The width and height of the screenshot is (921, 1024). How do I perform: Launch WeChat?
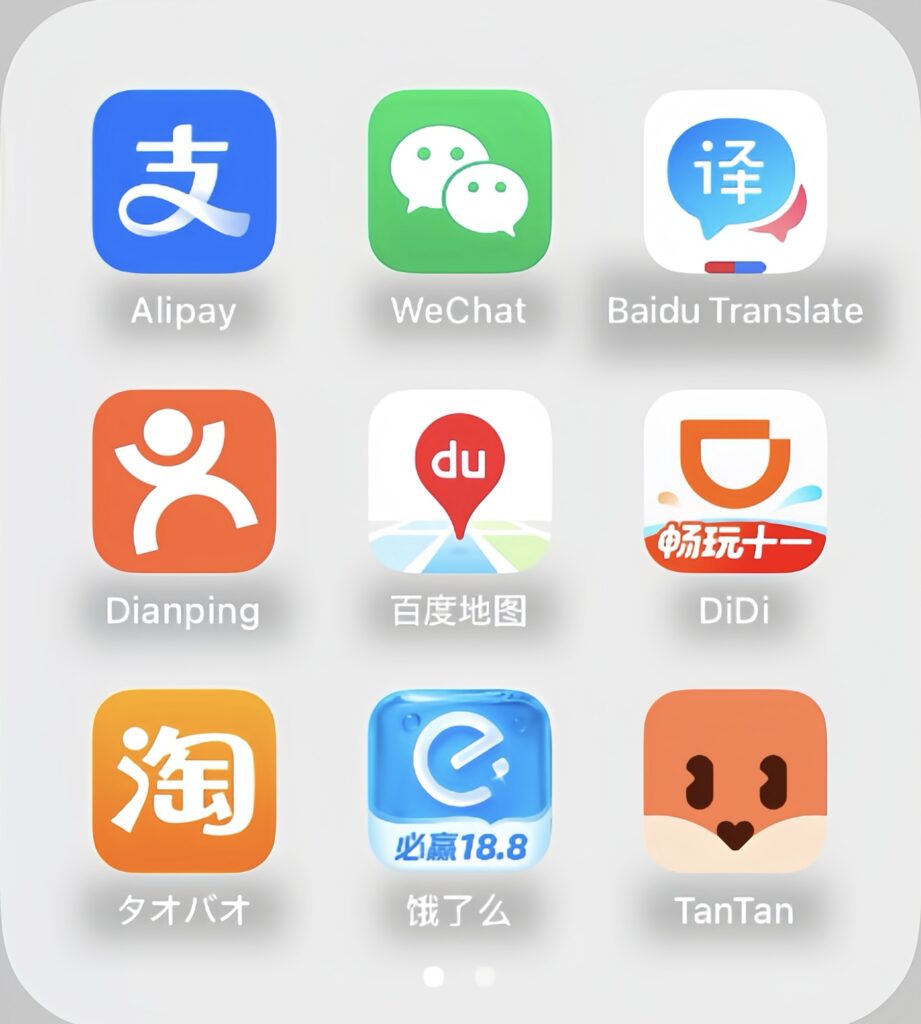459,181
